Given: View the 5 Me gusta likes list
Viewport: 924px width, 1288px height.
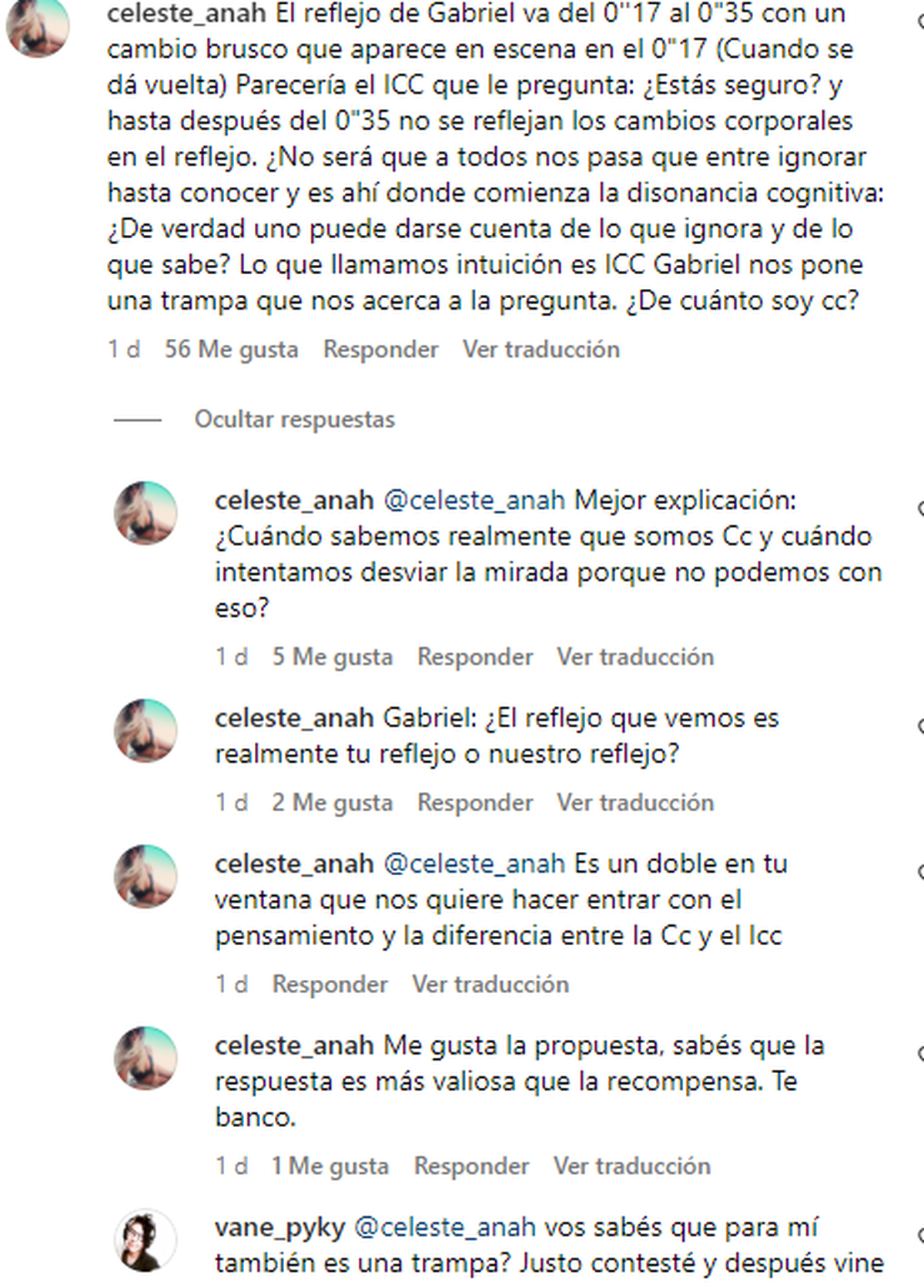Looking at the screenshot, I should [x=332, y=657].
